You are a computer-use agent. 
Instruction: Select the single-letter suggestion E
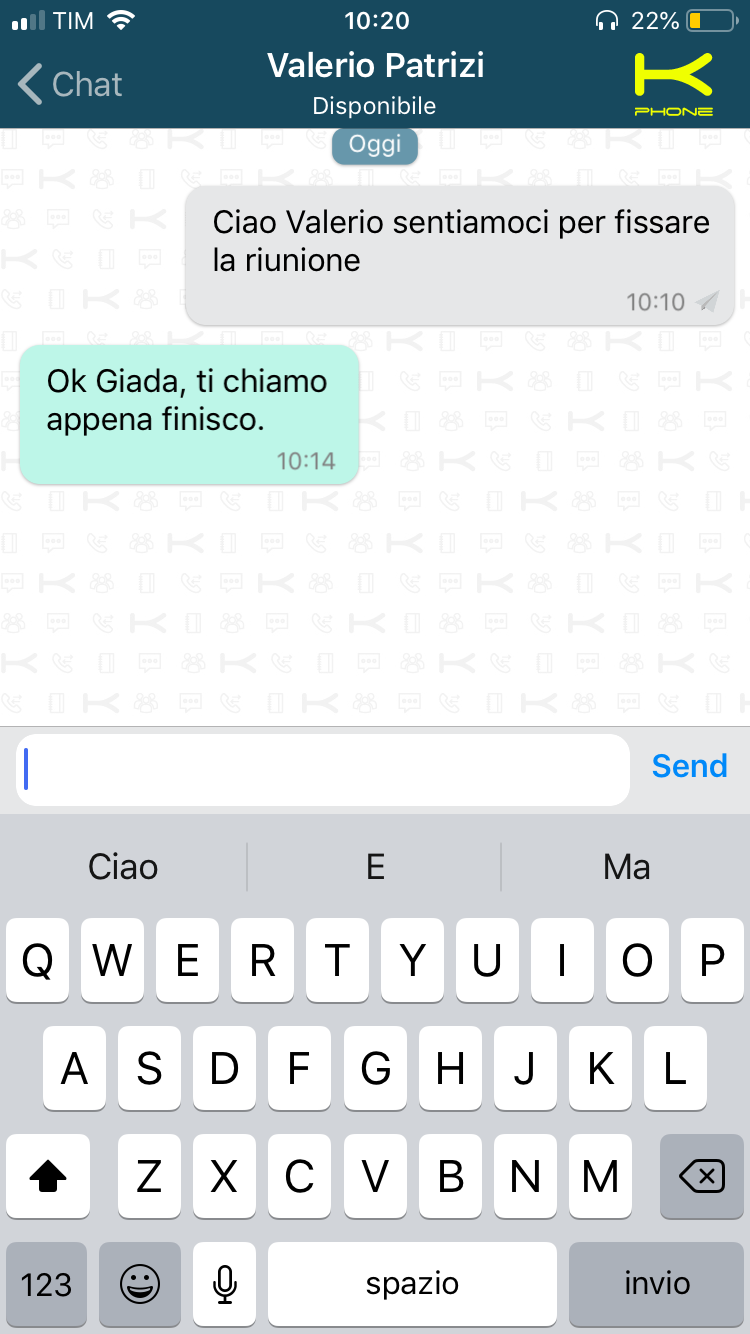tap(375, 866)
